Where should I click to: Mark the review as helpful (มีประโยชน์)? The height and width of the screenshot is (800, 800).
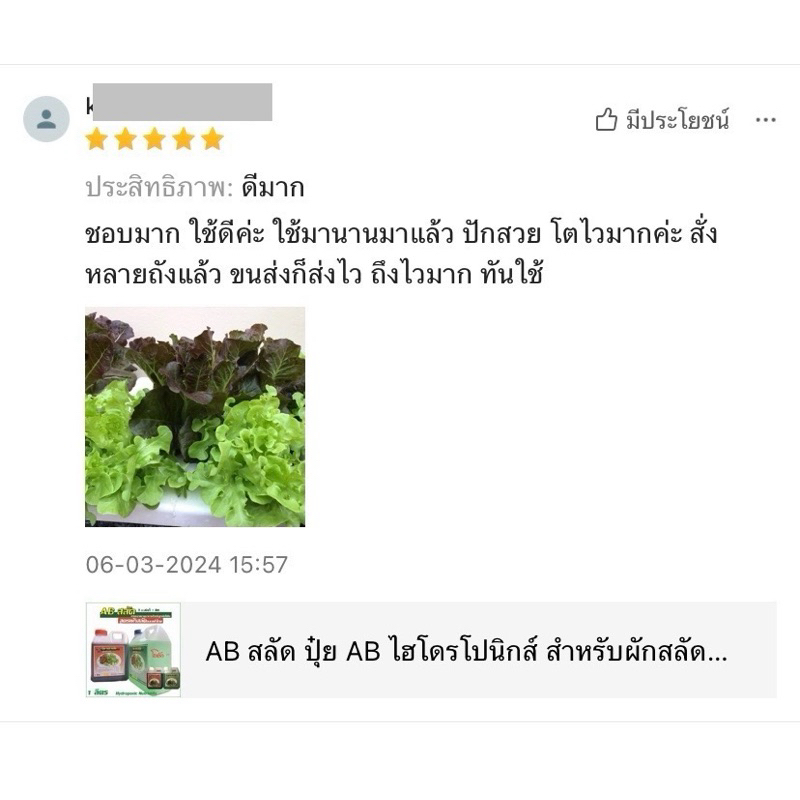pos(662,121)
